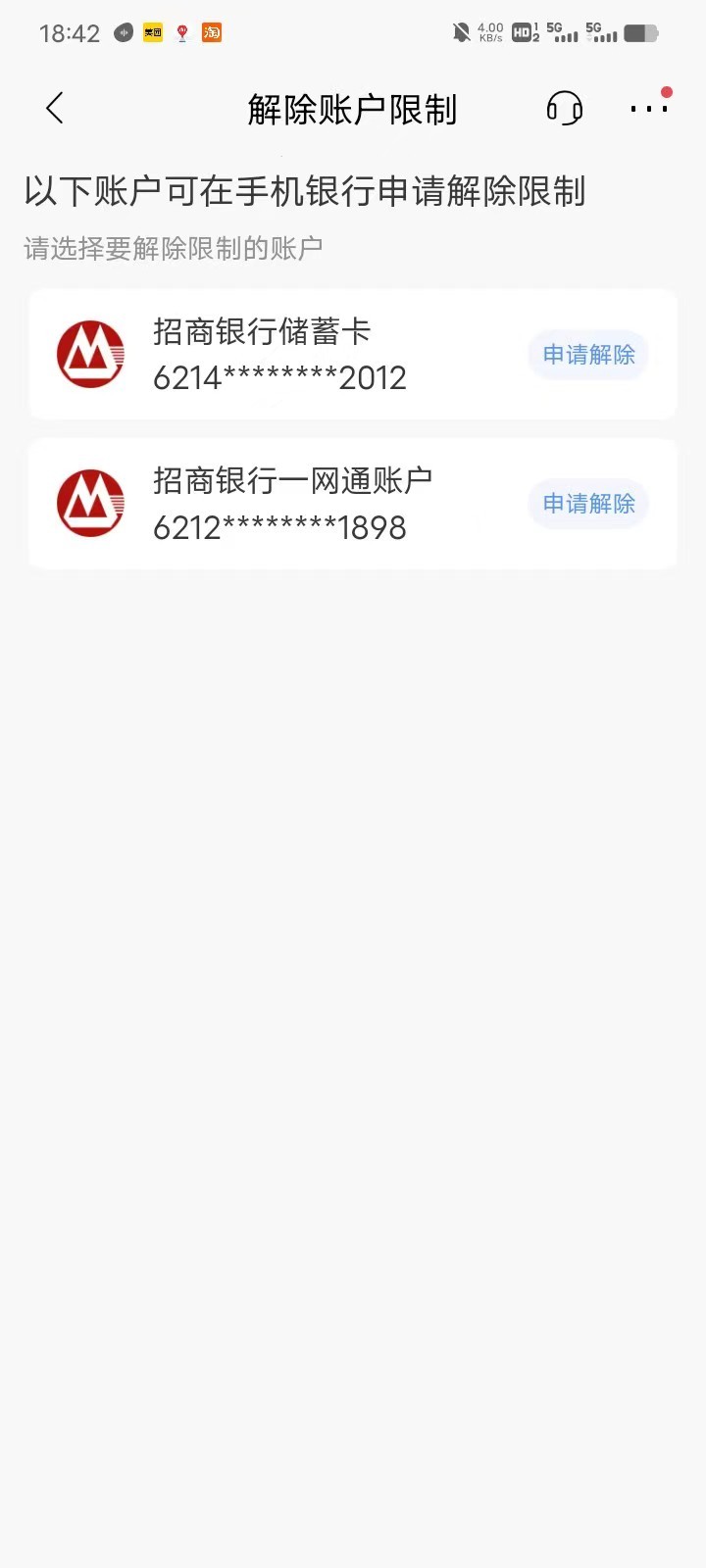Screen dimensions: 706x1568
Task: Tap the battery indicator in status bar
Action: [x=642, y=32]
